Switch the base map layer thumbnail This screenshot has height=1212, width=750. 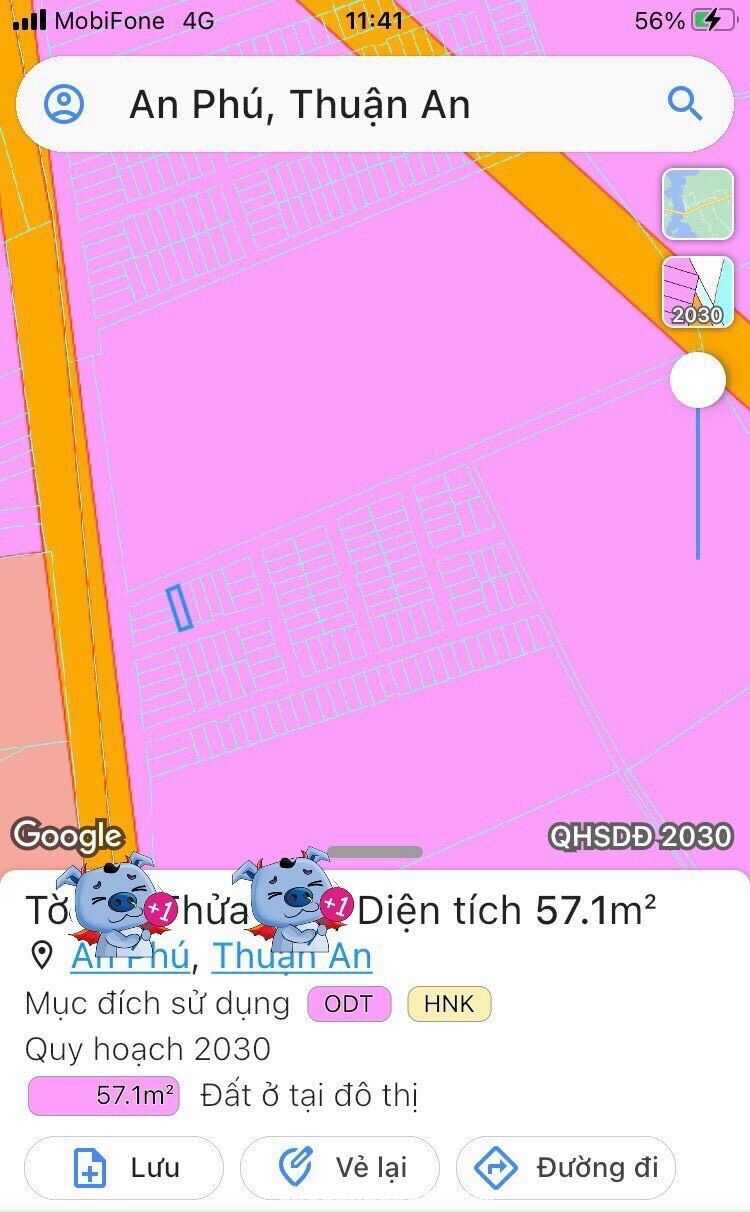698,204
